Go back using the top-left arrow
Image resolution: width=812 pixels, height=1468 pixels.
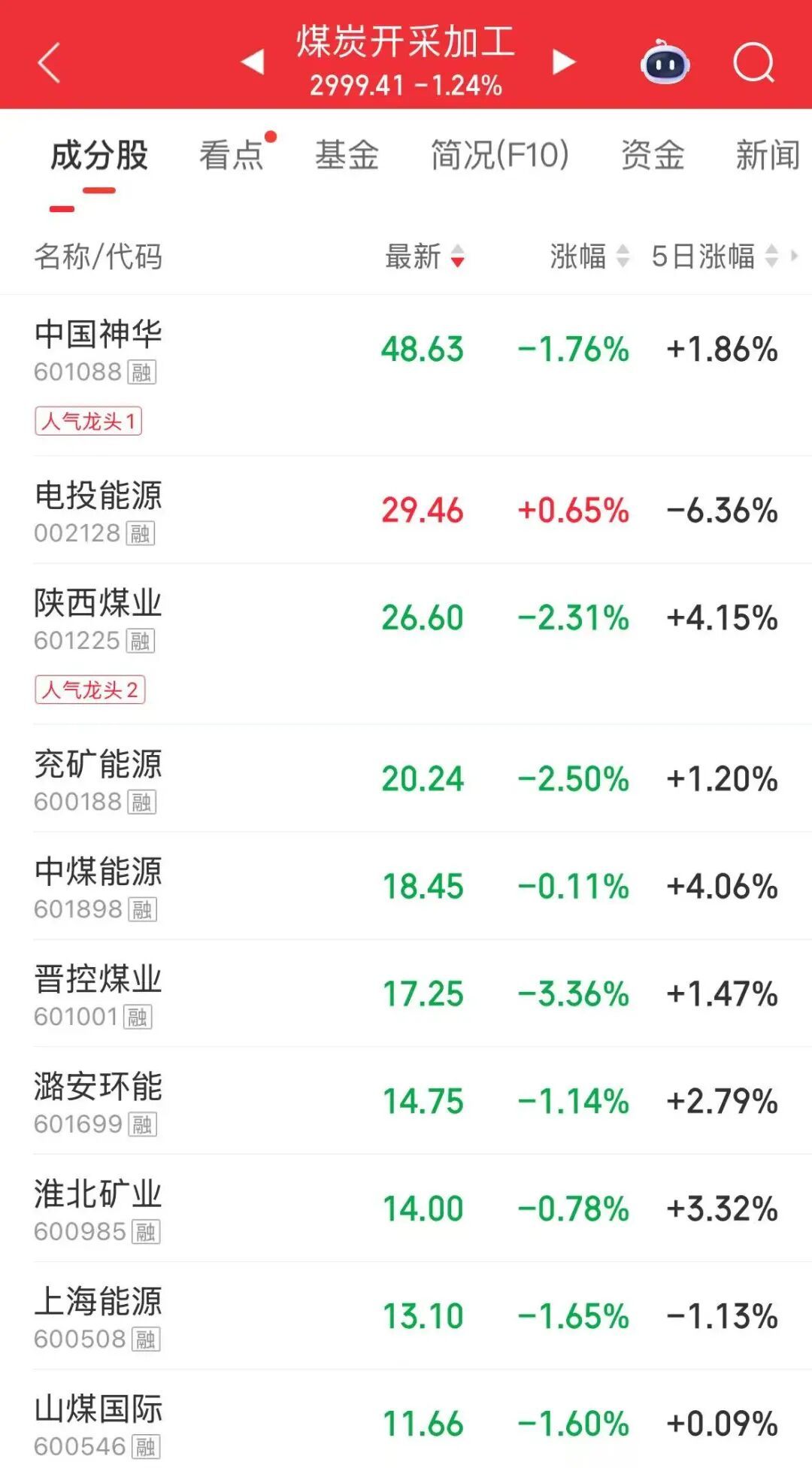(x=49, y=62)
